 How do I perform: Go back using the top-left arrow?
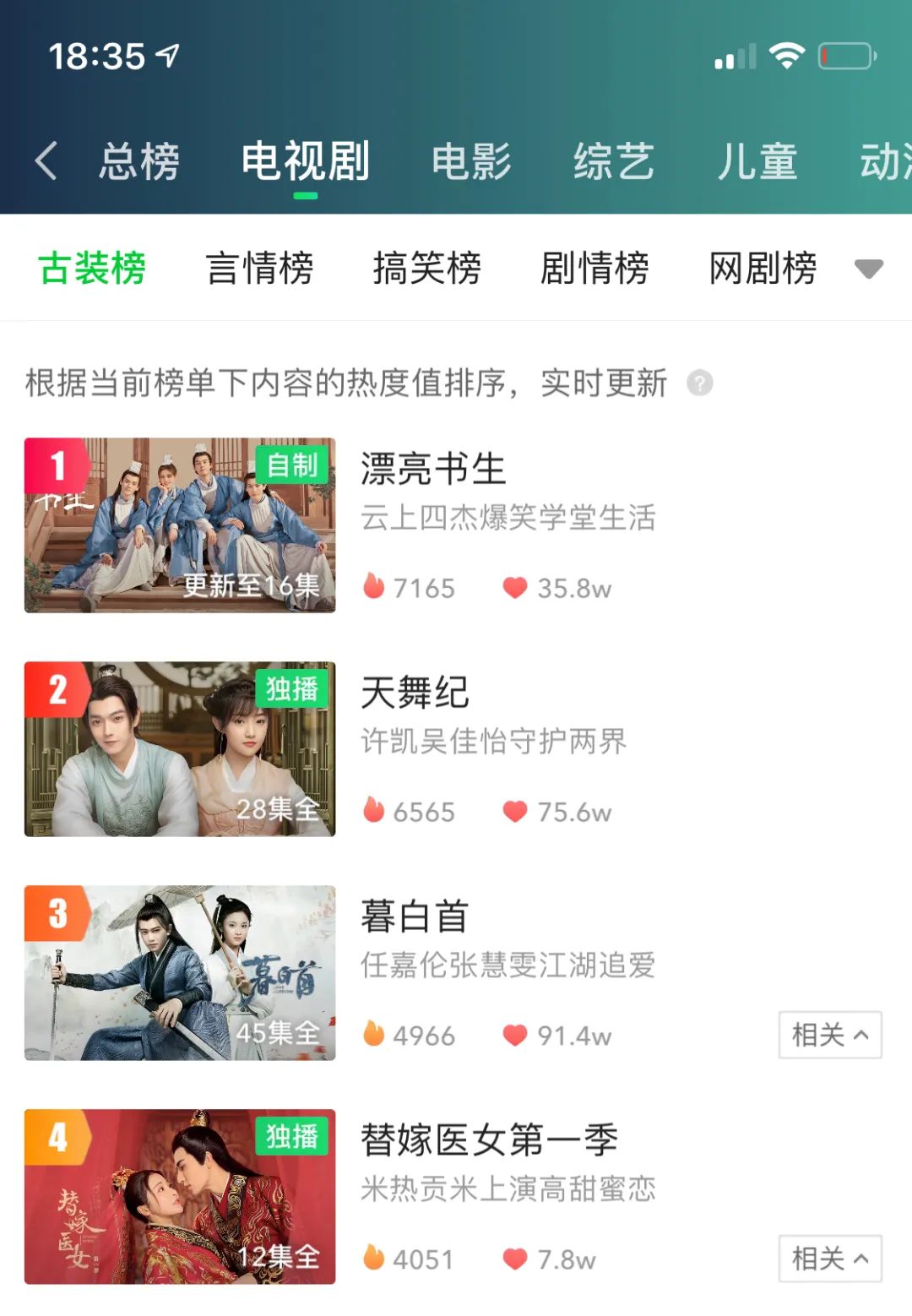(x=46, y=160)
